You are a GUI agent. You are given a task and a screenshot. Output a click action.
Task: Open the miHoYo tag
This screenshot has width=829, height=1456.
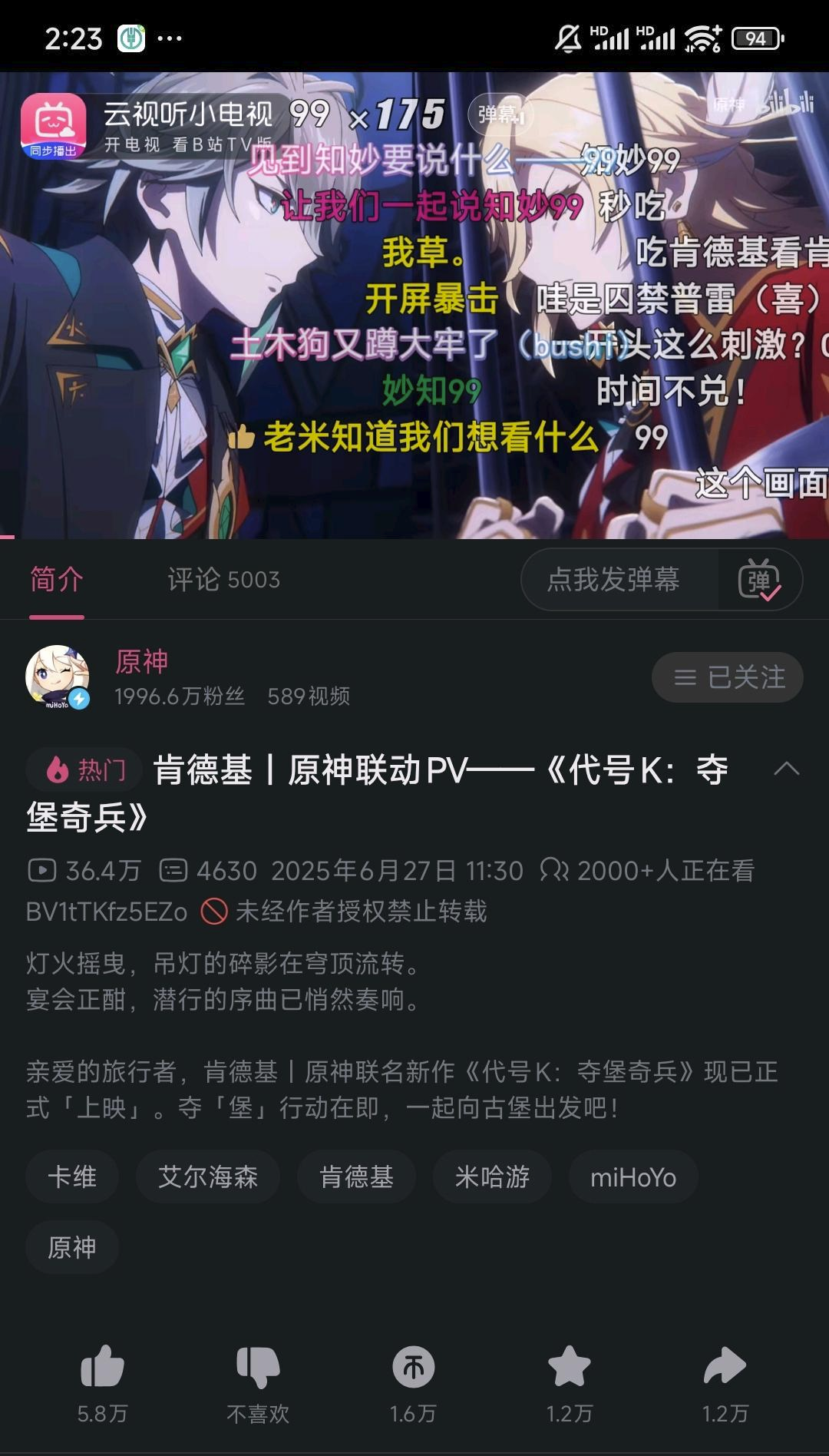tap(633, 1176)
